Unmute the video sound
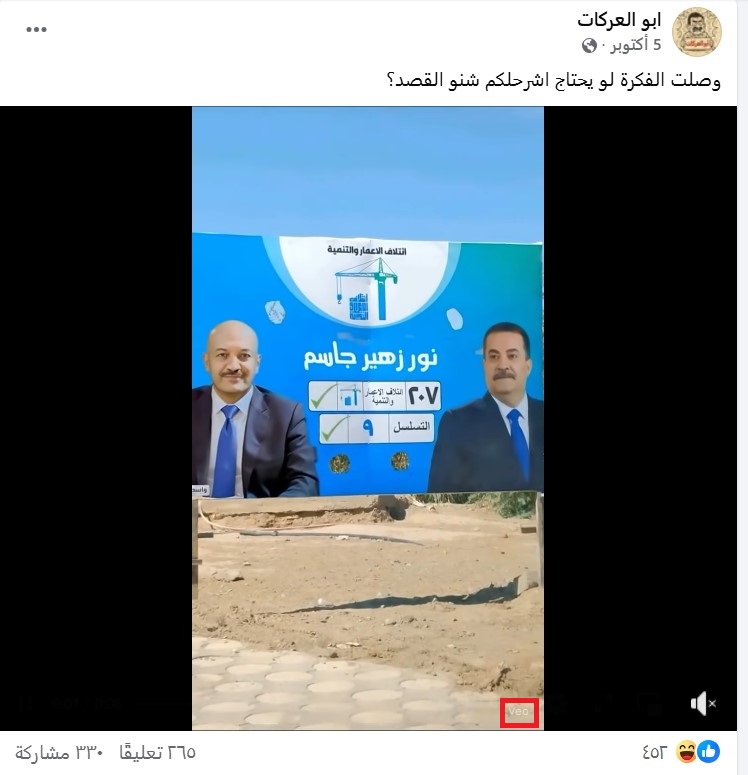The width and height of the screenshot is (748, 775). (x=704, y=704)
